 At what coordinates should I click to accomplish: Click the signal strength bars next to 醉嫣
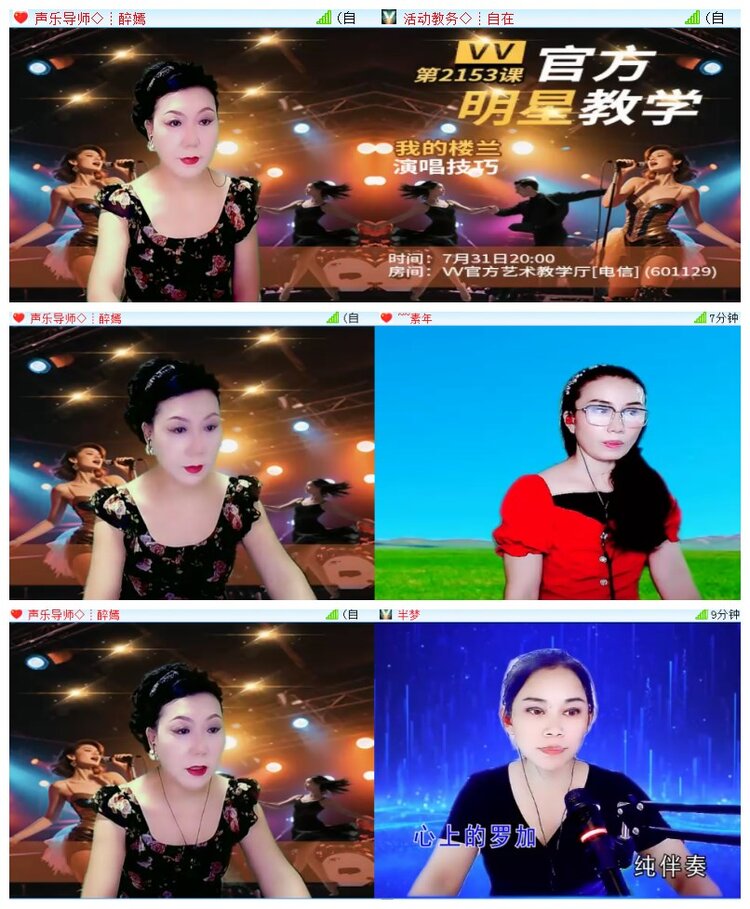pyautogui.click(x=325, y=14)
